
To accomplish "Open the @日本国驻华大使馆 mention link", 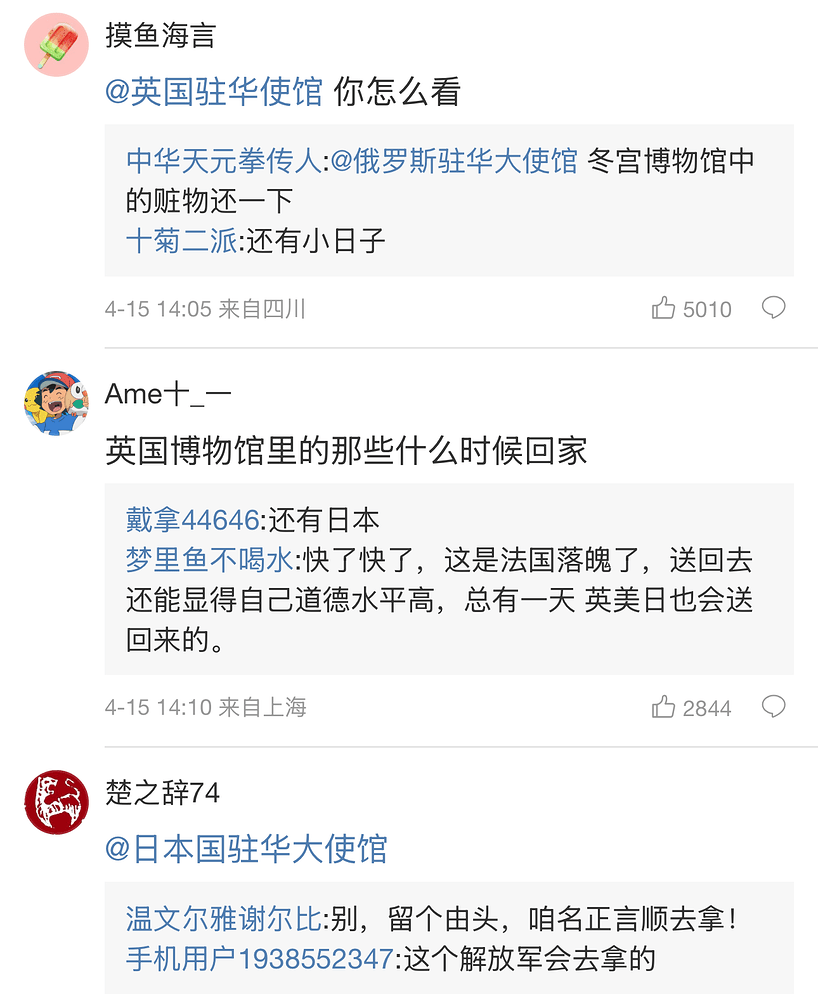I will pos(246,849).
